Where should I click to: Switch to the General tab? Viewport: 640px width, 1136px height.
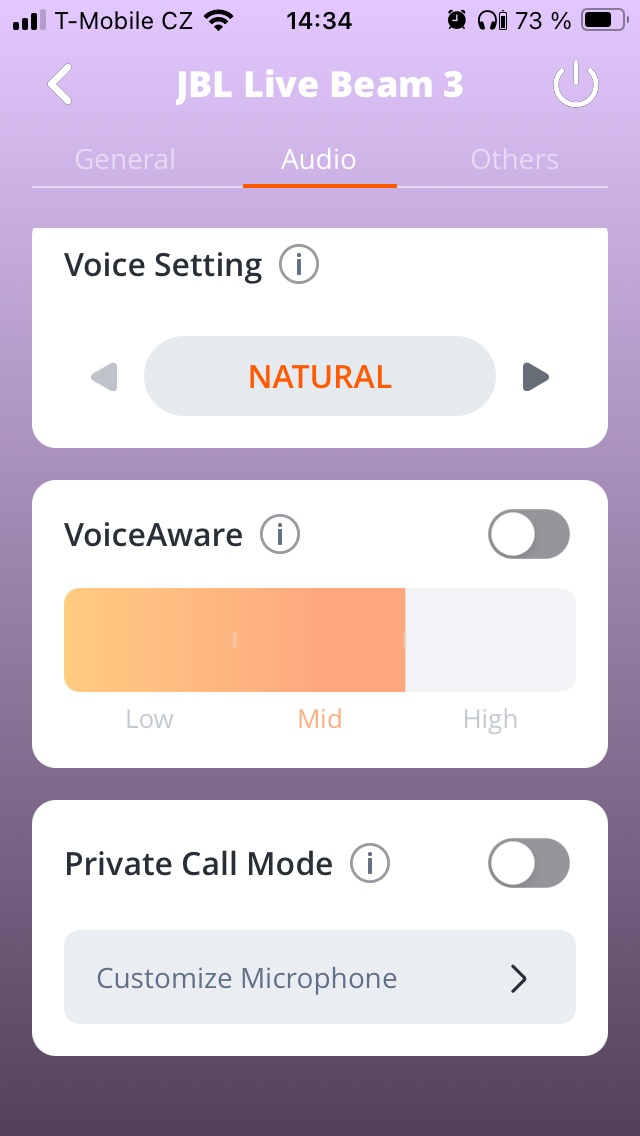pos(125,160)
